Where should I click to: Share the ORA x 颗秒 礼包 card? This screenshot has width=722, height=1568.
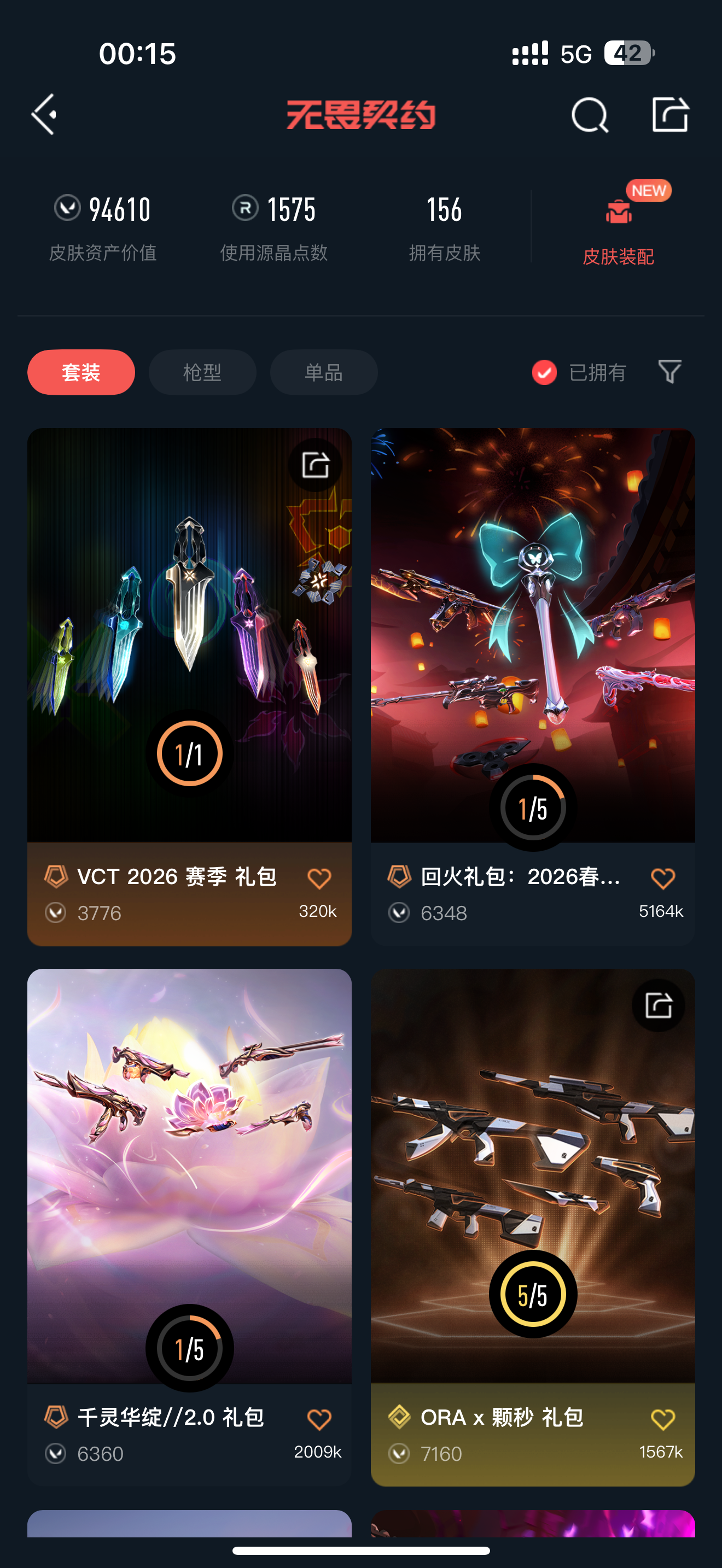pyautogui.click(x=659, y=1005)
